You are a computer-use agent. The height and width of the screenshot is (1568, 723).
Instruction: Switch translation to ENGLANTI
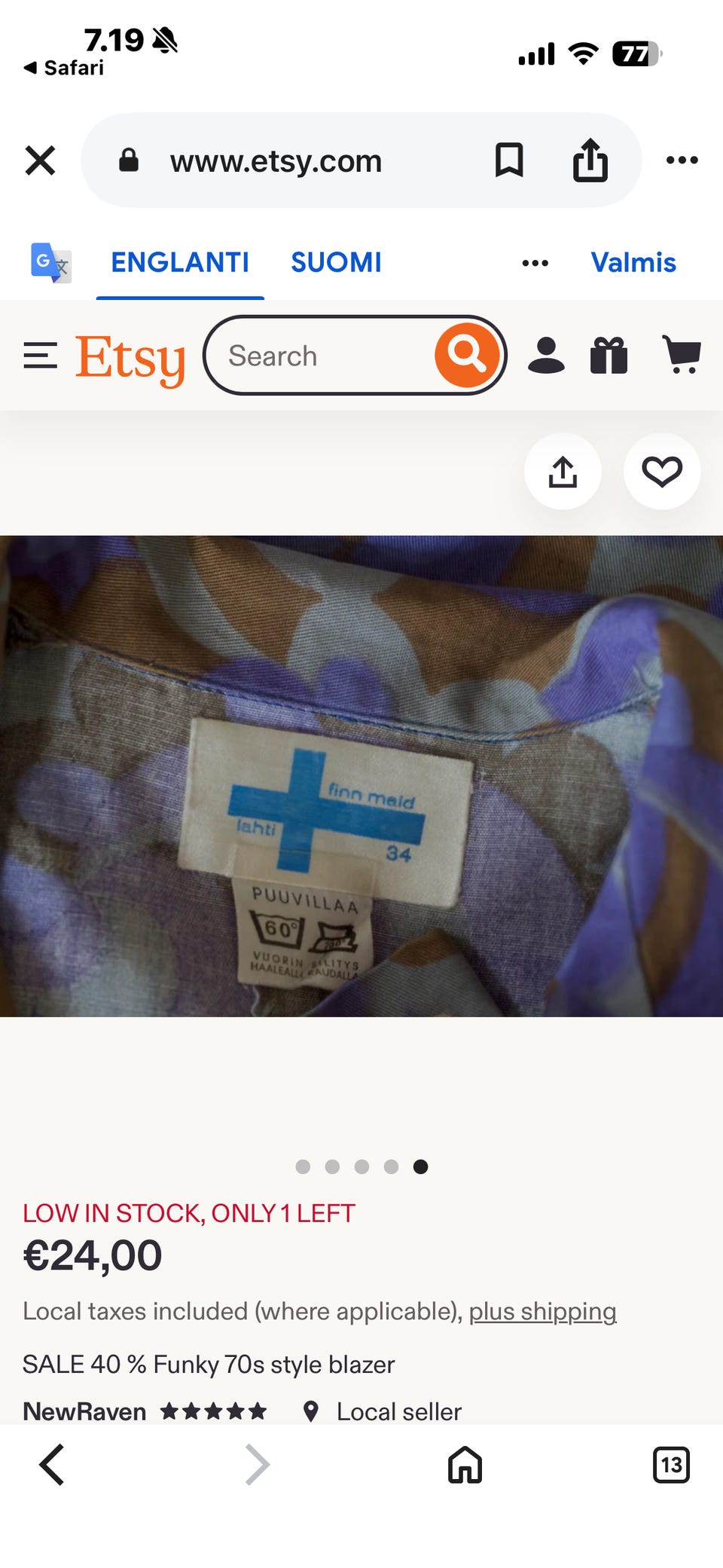tap(179, 262)
